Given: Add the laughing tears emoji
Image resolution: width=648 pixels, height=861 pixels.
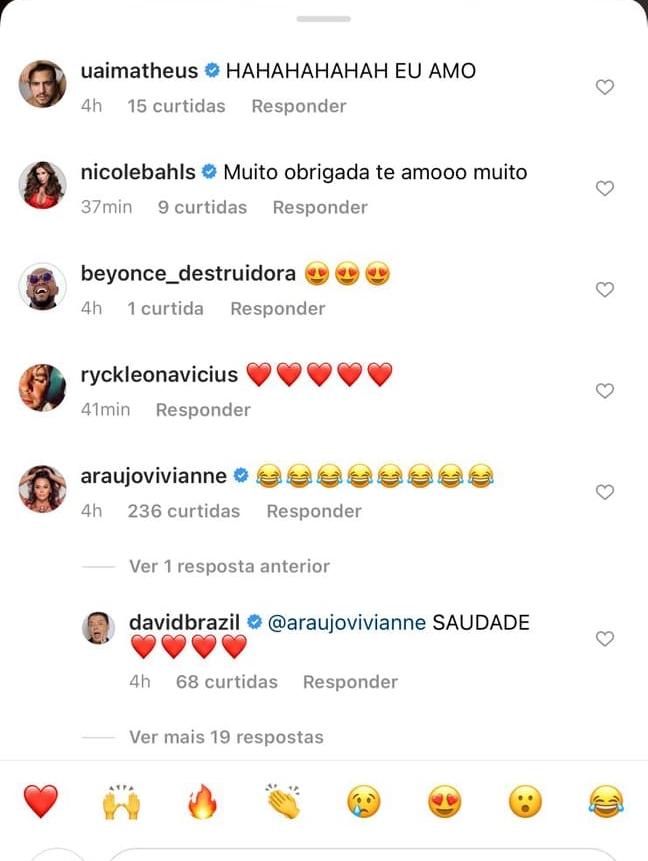Looking at the screenshot, I should 605,802.
